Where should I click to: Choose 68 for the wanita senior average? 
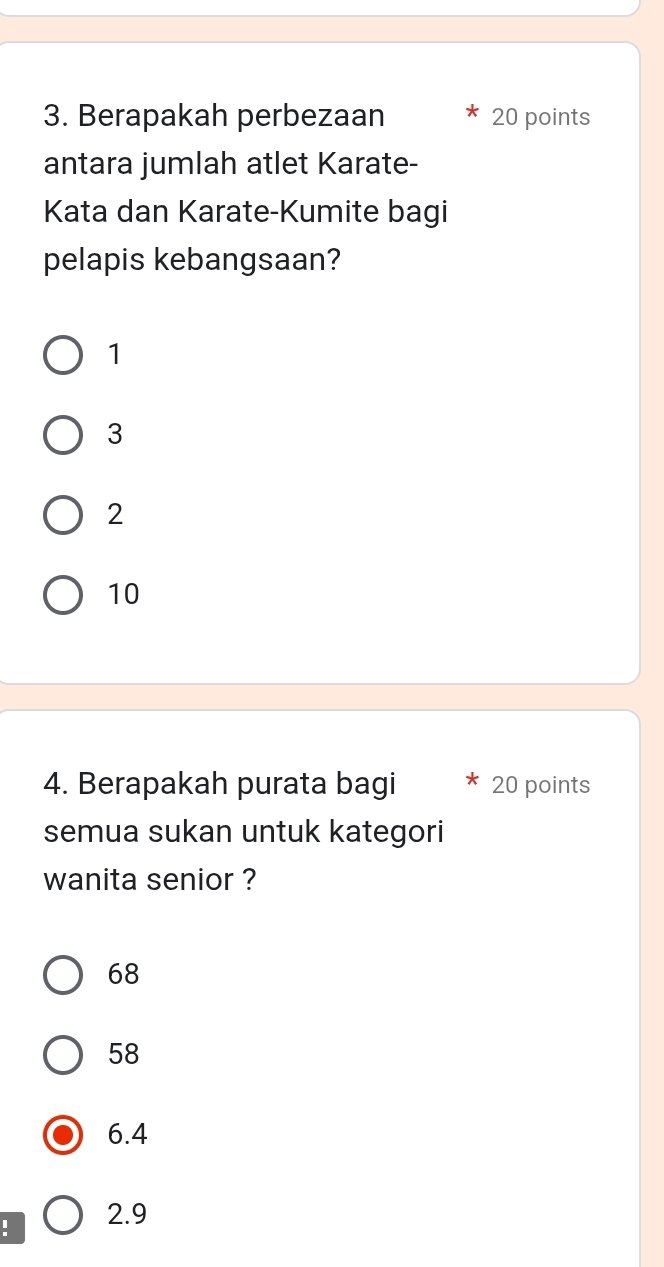pos(64,974)
